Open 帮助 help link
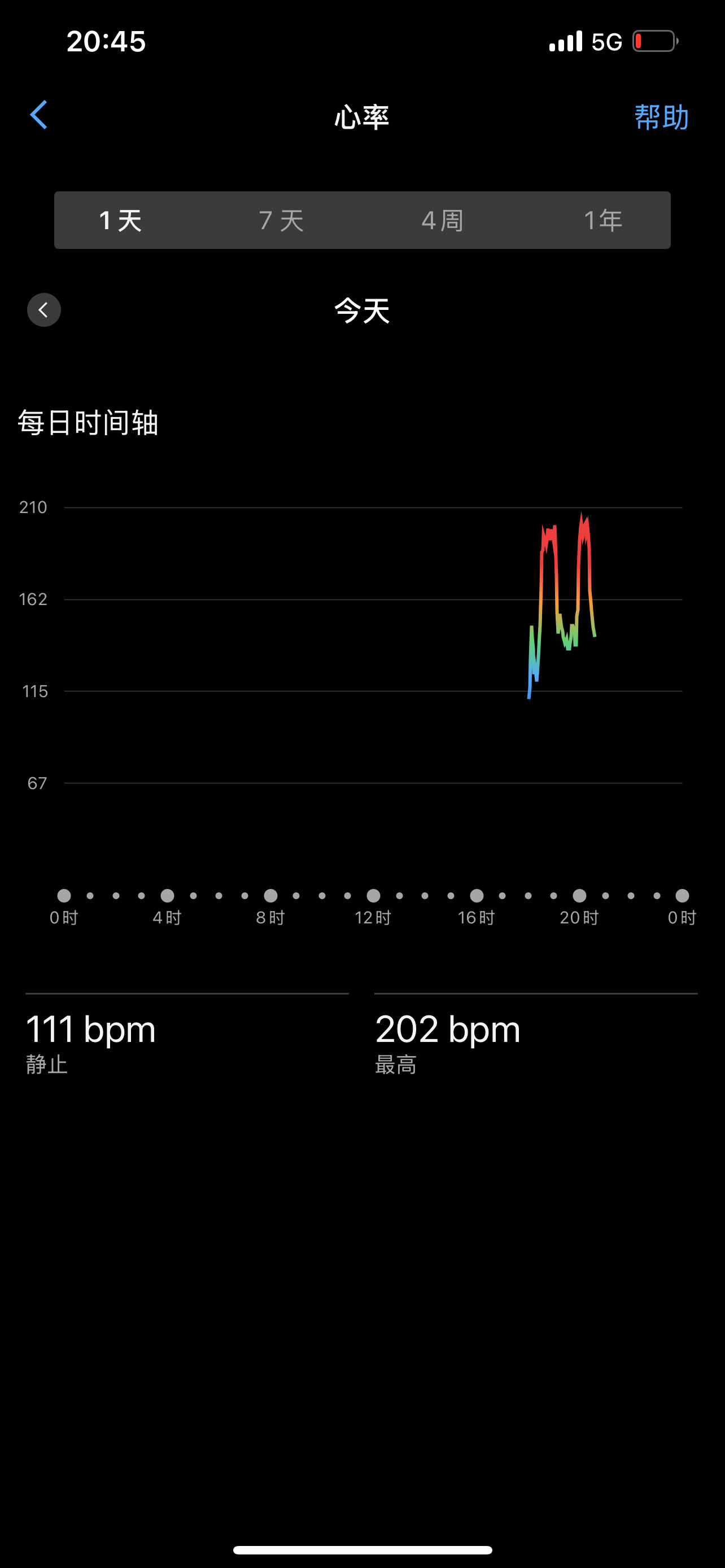The height and width of the screenshot is (1568, 725). 661,117
